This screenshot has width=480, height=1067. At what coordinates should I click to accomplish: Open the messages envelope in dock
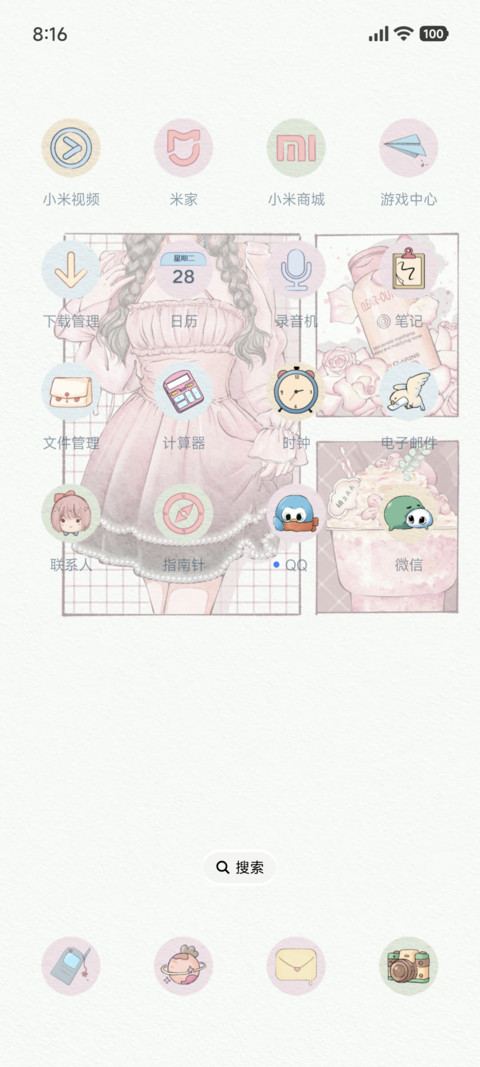click(295, 966)
